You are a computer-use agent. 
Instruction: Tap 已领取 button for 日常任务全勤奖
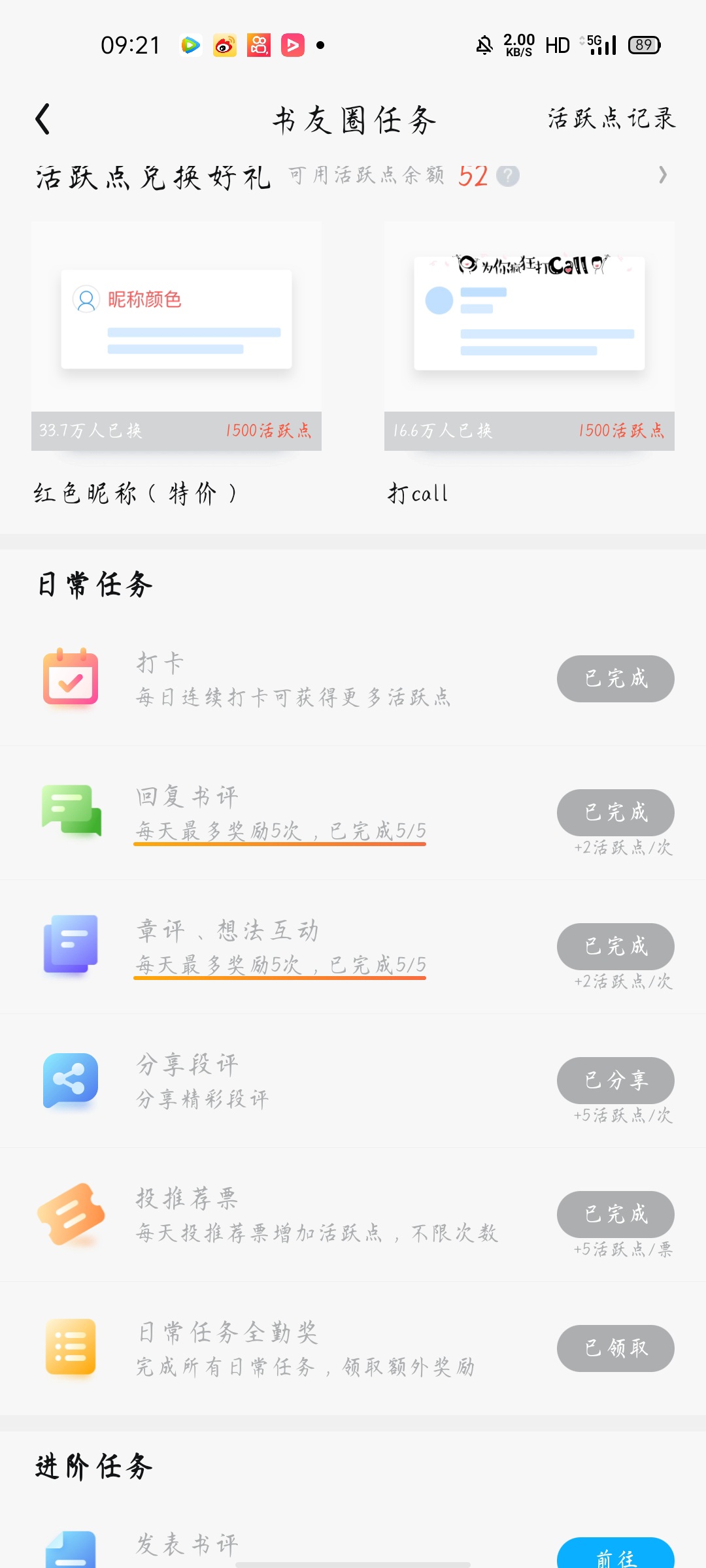pos(615,1348)
